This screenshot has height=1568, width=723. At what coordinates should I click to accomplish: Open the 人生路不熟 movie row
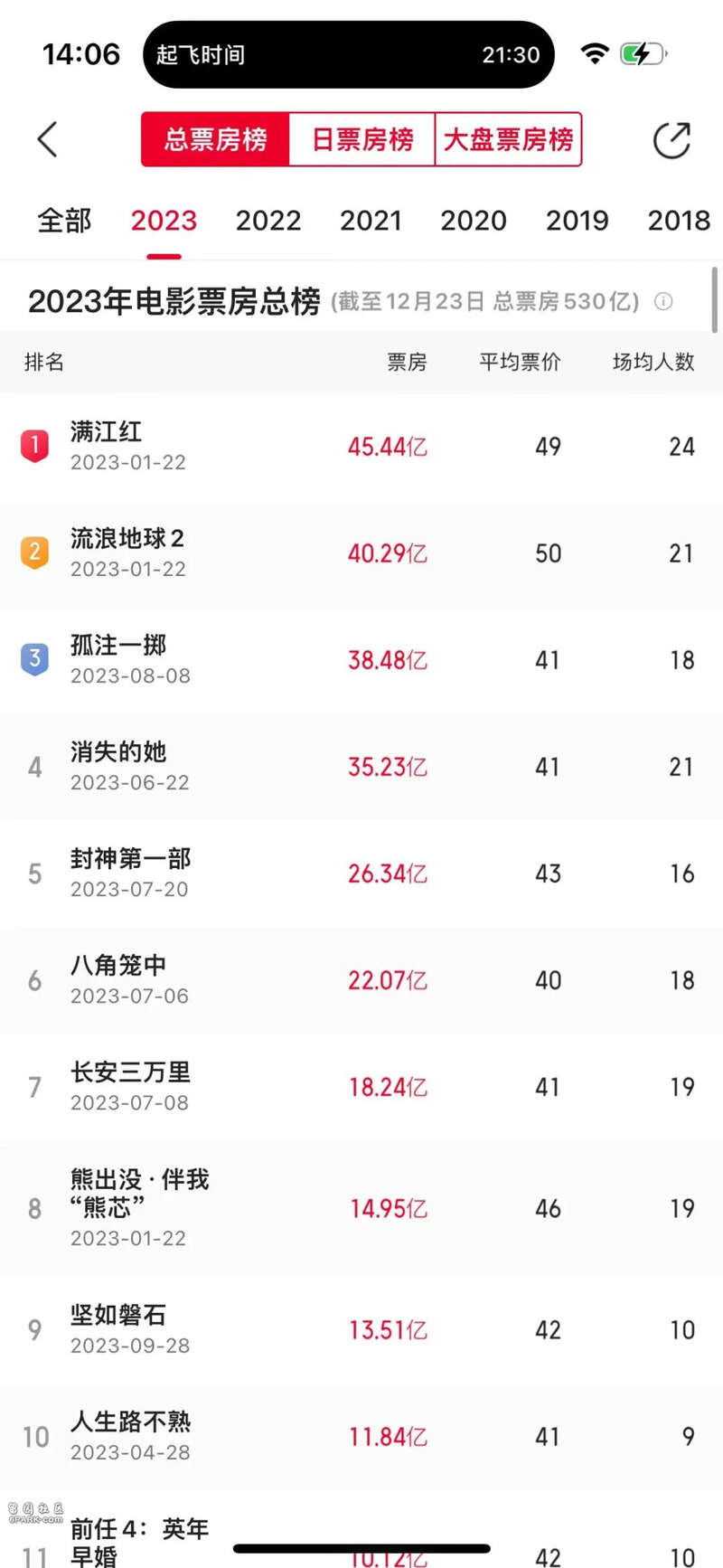pos(361,1437)
